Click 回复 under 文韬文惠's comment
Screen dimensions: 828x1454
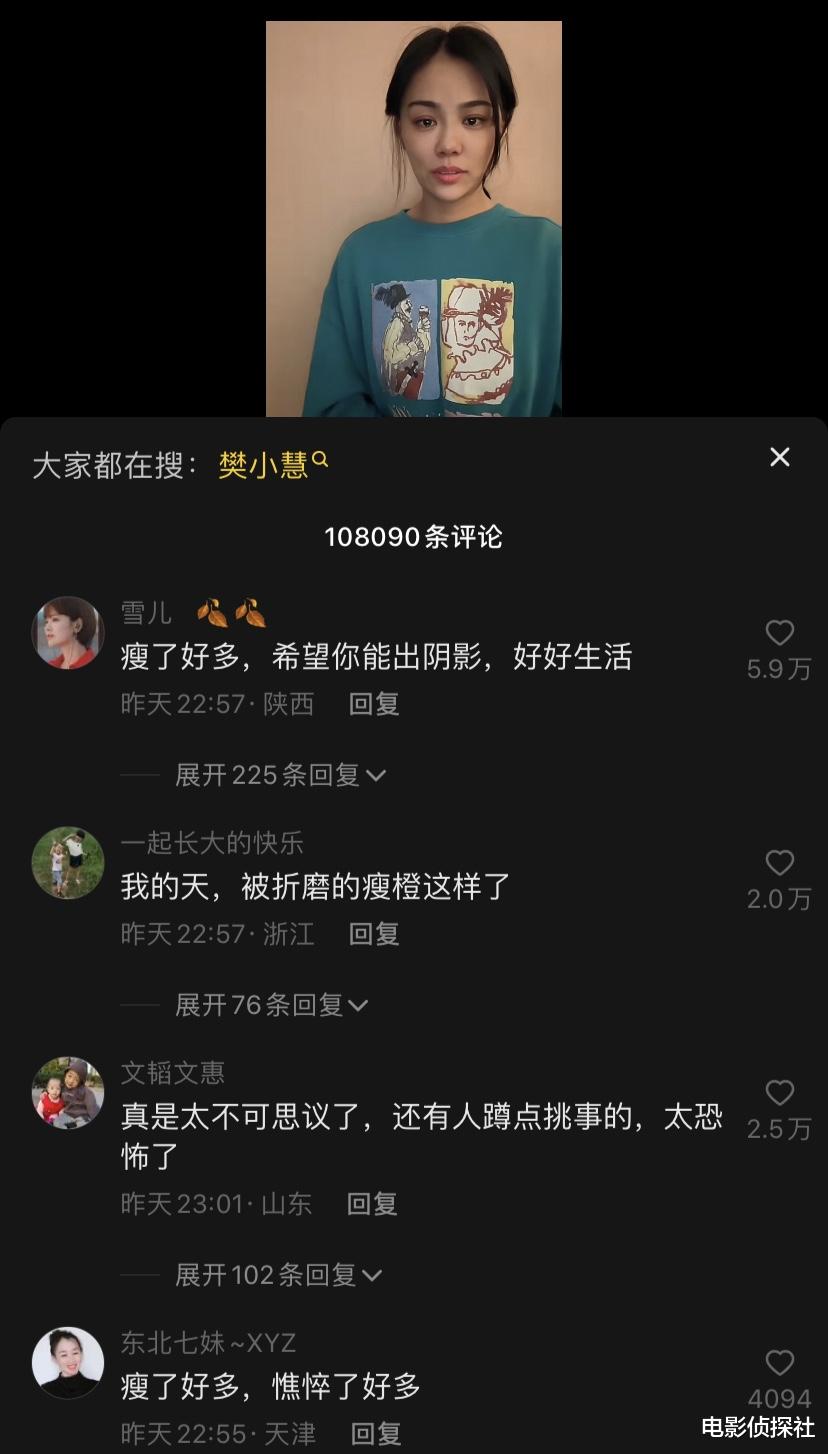point(372,1204)
